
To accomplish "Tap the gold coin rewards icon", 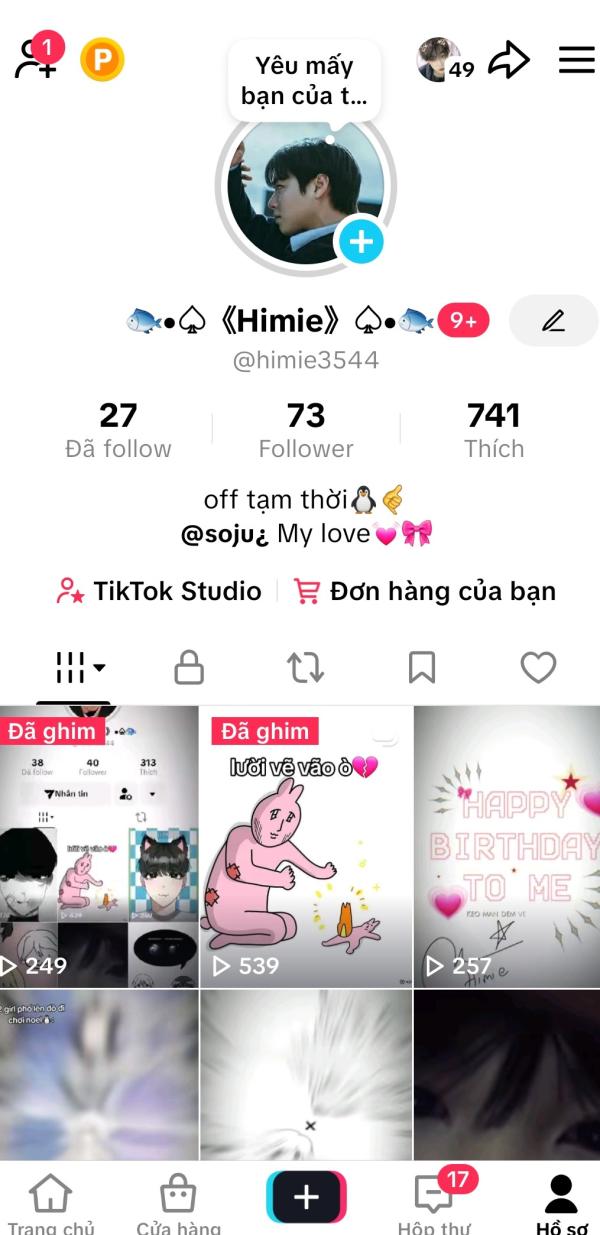I will 102,60.
